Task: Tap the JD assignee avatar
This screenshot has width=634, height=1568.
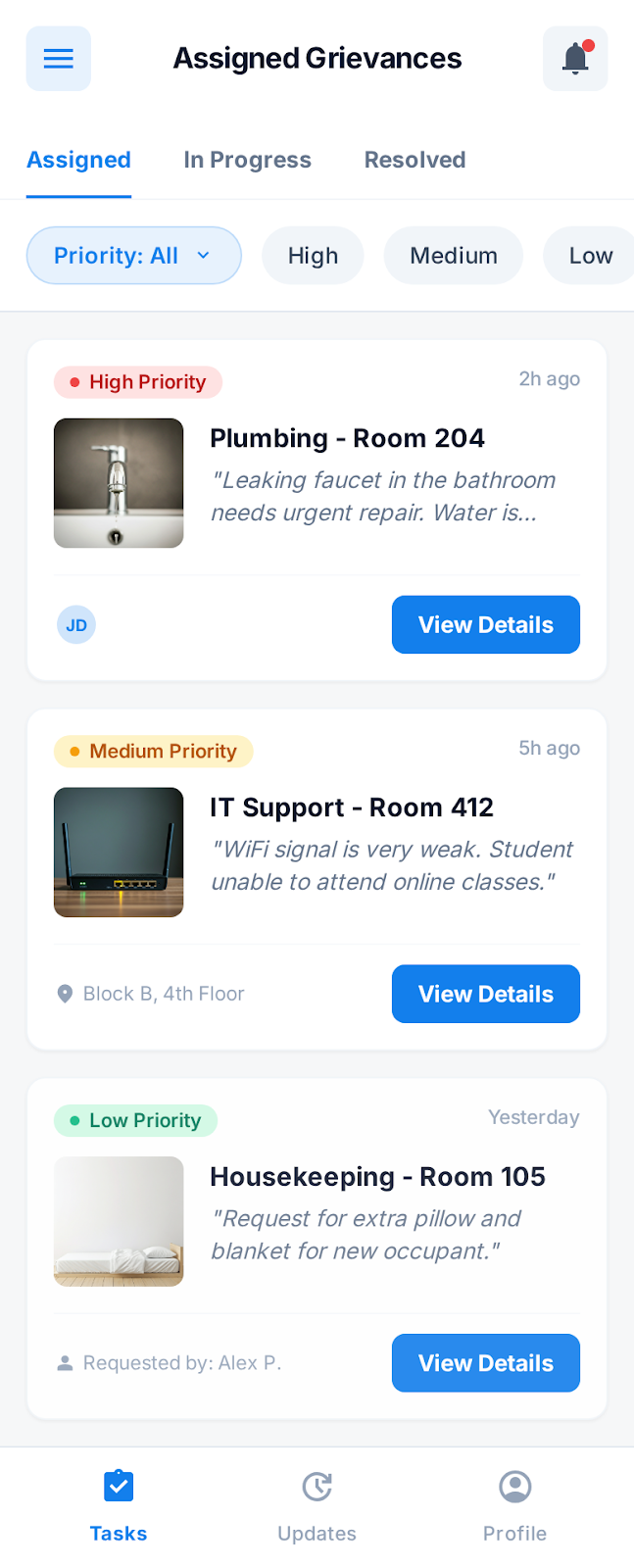Action: 76,625
